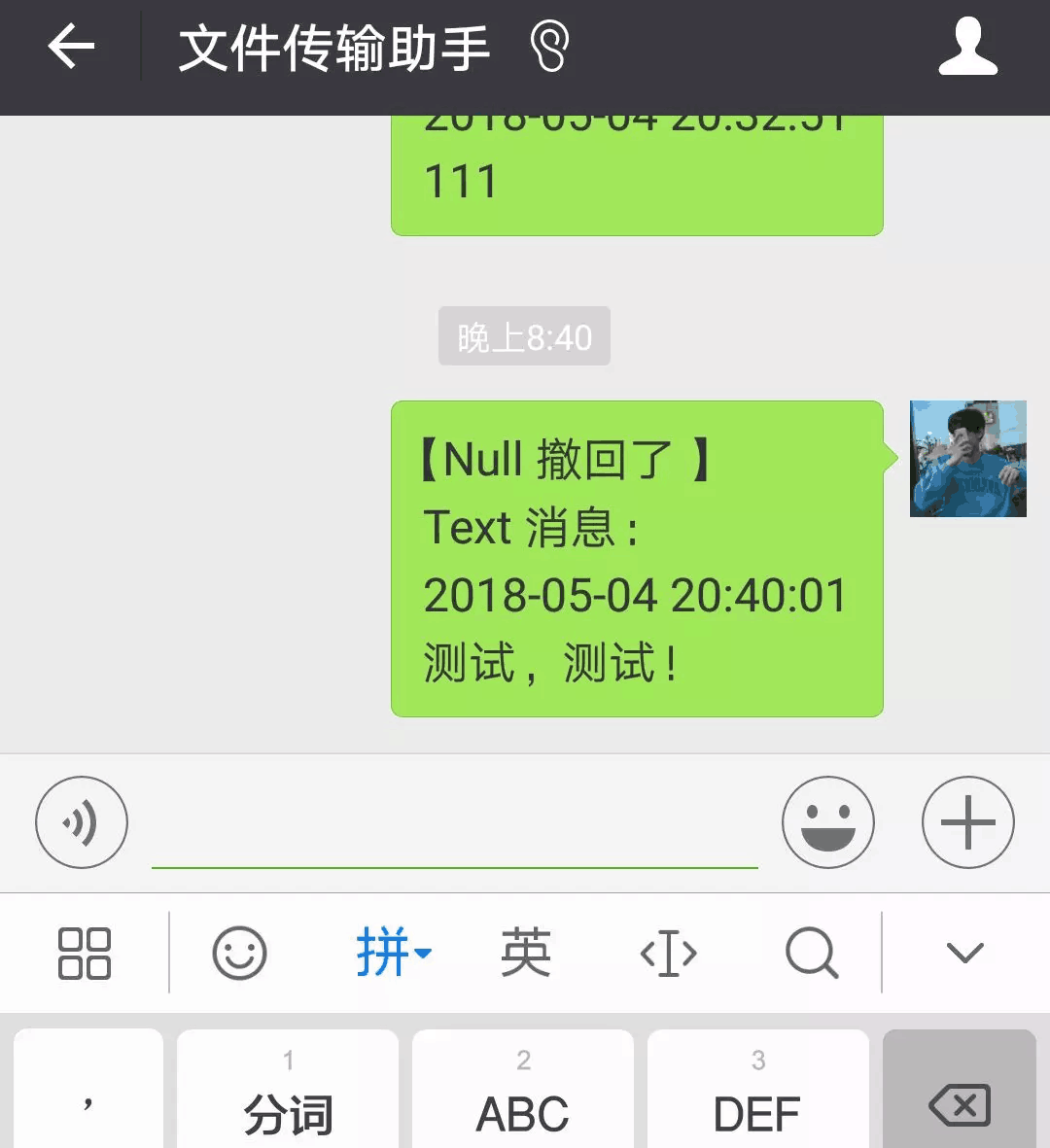The height and width of the screenshot is (1148, 1050).
Task: Tap the DEF key
Action: tap(757, 1098)
